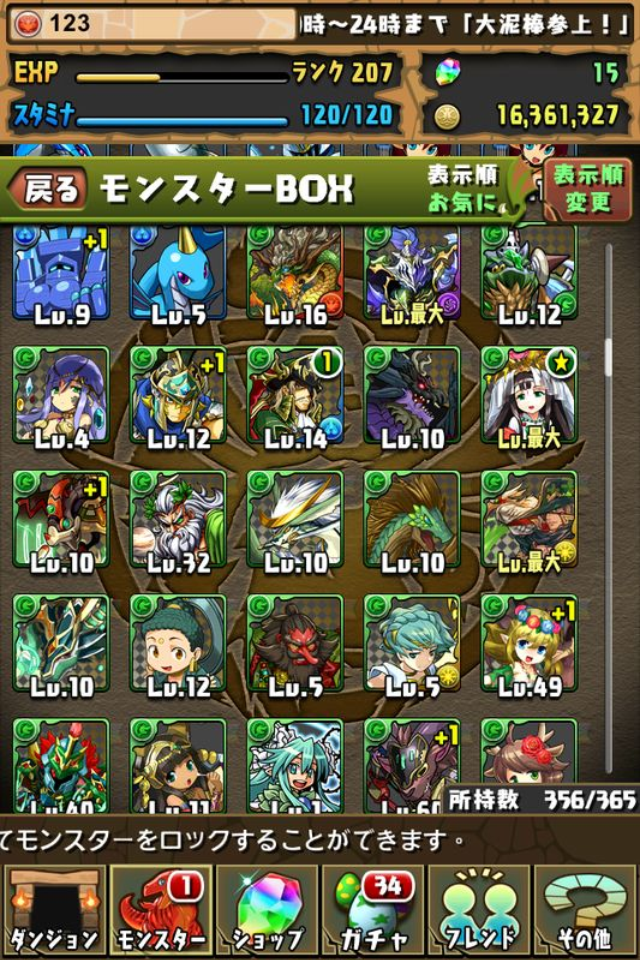Open the ショップ tab

[266, 910]
